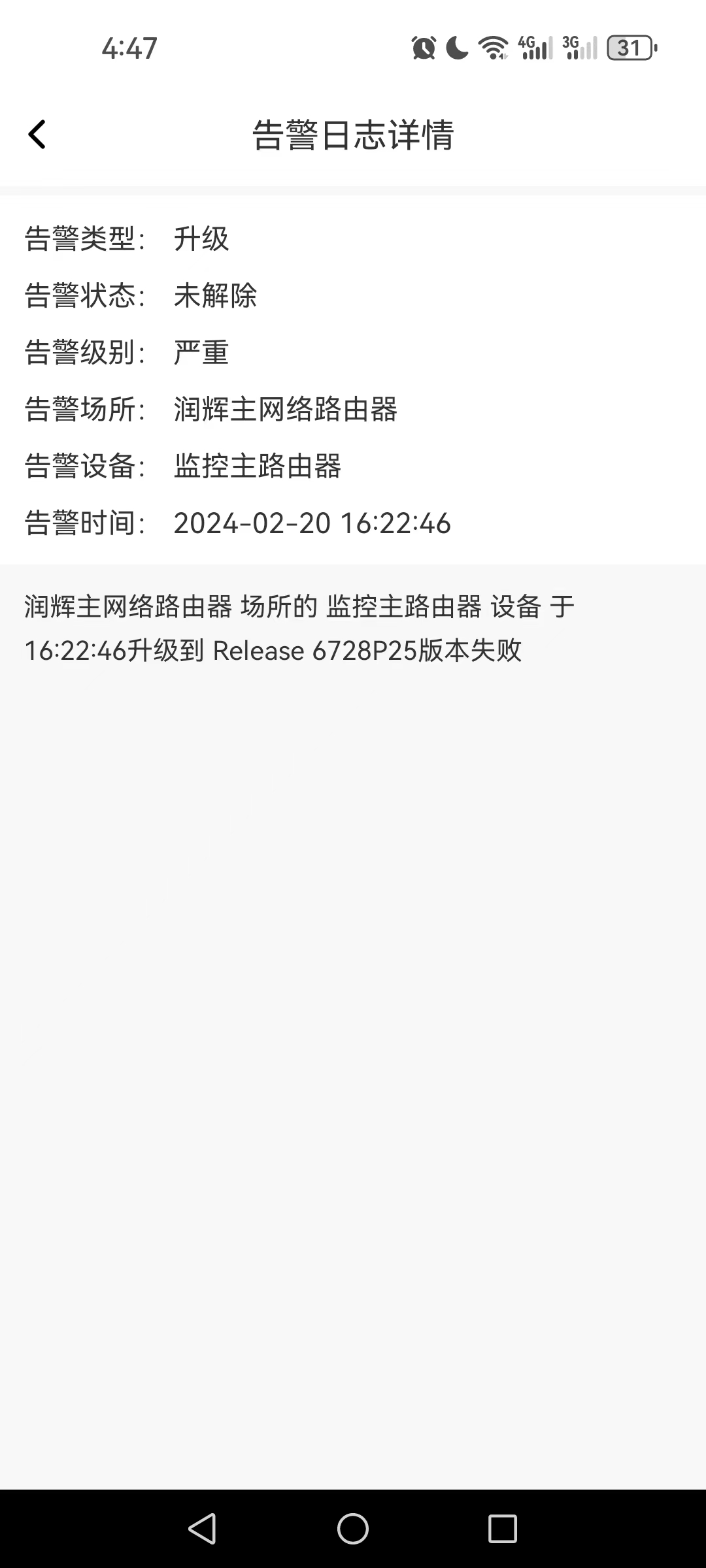This screenshot has width=706, height=1568.
Task: Go back from alarm log details
Action: point(37,135)
